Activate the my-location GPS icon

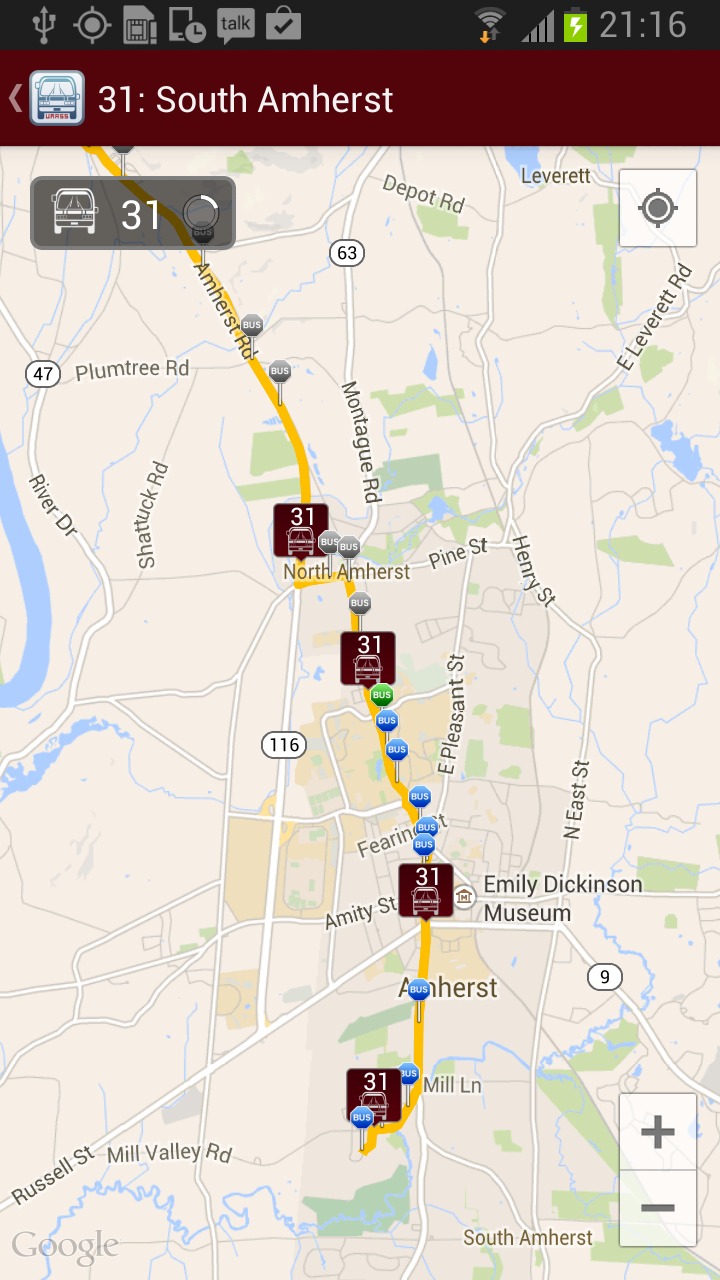657,208
